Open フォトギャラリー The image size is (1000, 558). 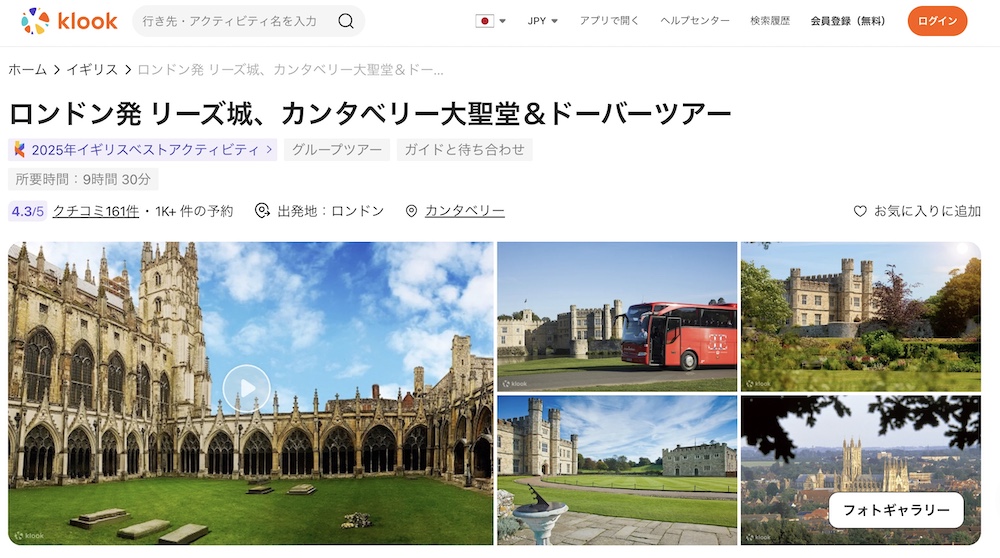pos(896,510)
